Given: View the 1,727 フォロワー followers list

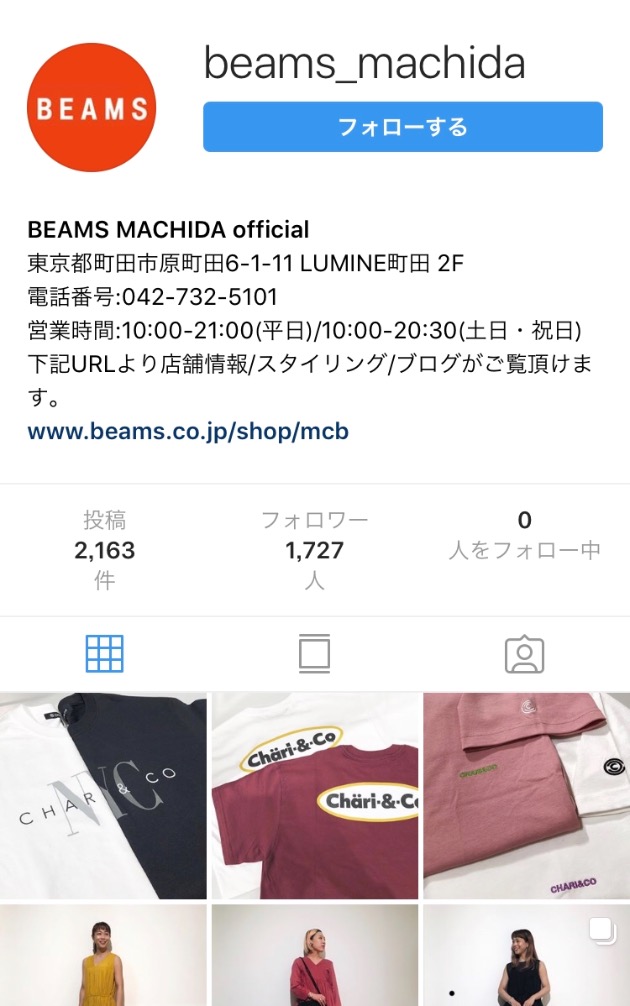Looking at the screenshot, I should [x=314, y=549].
